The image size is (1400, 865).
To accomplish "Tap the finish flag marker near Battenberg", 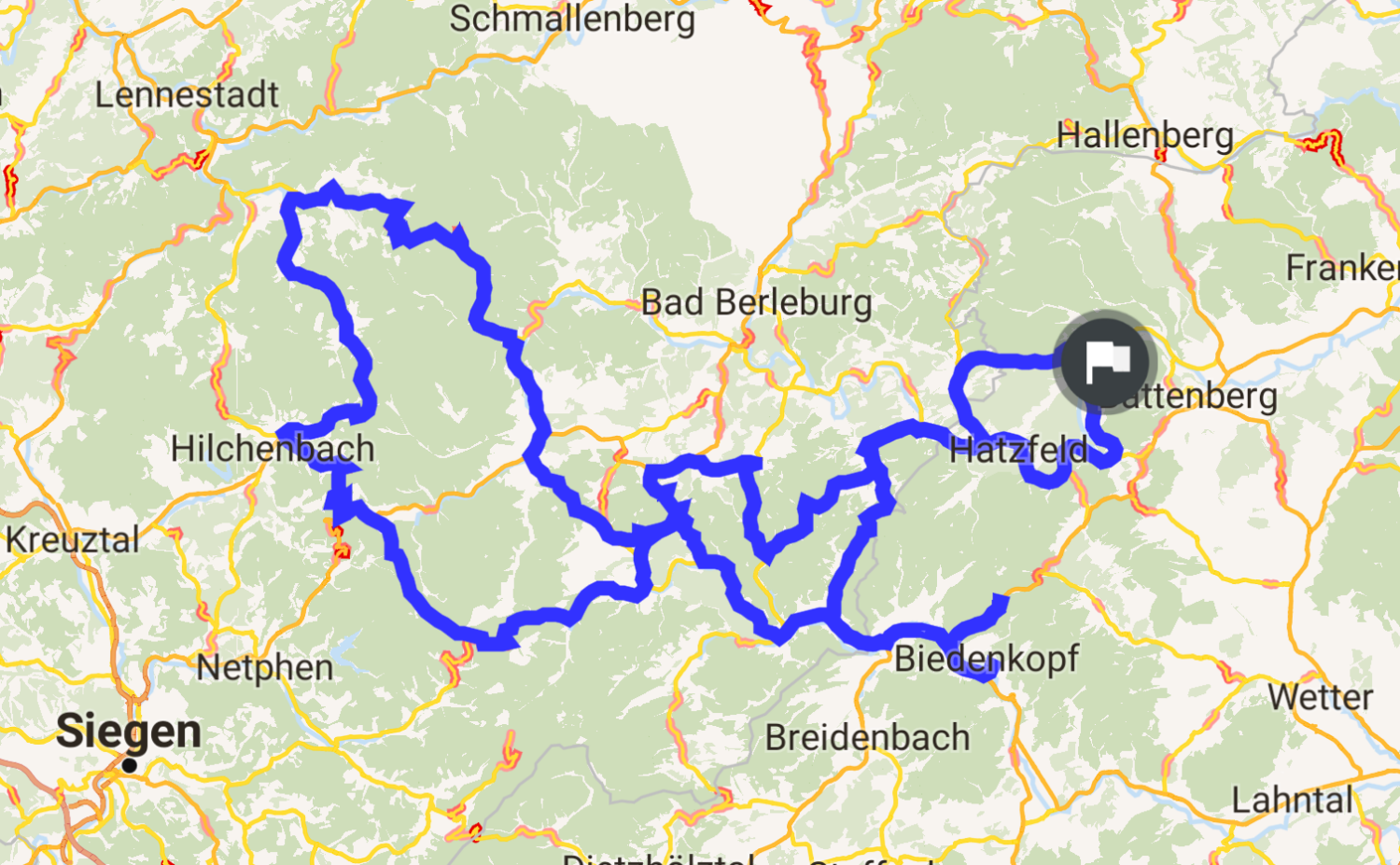I will point(1106,361).
